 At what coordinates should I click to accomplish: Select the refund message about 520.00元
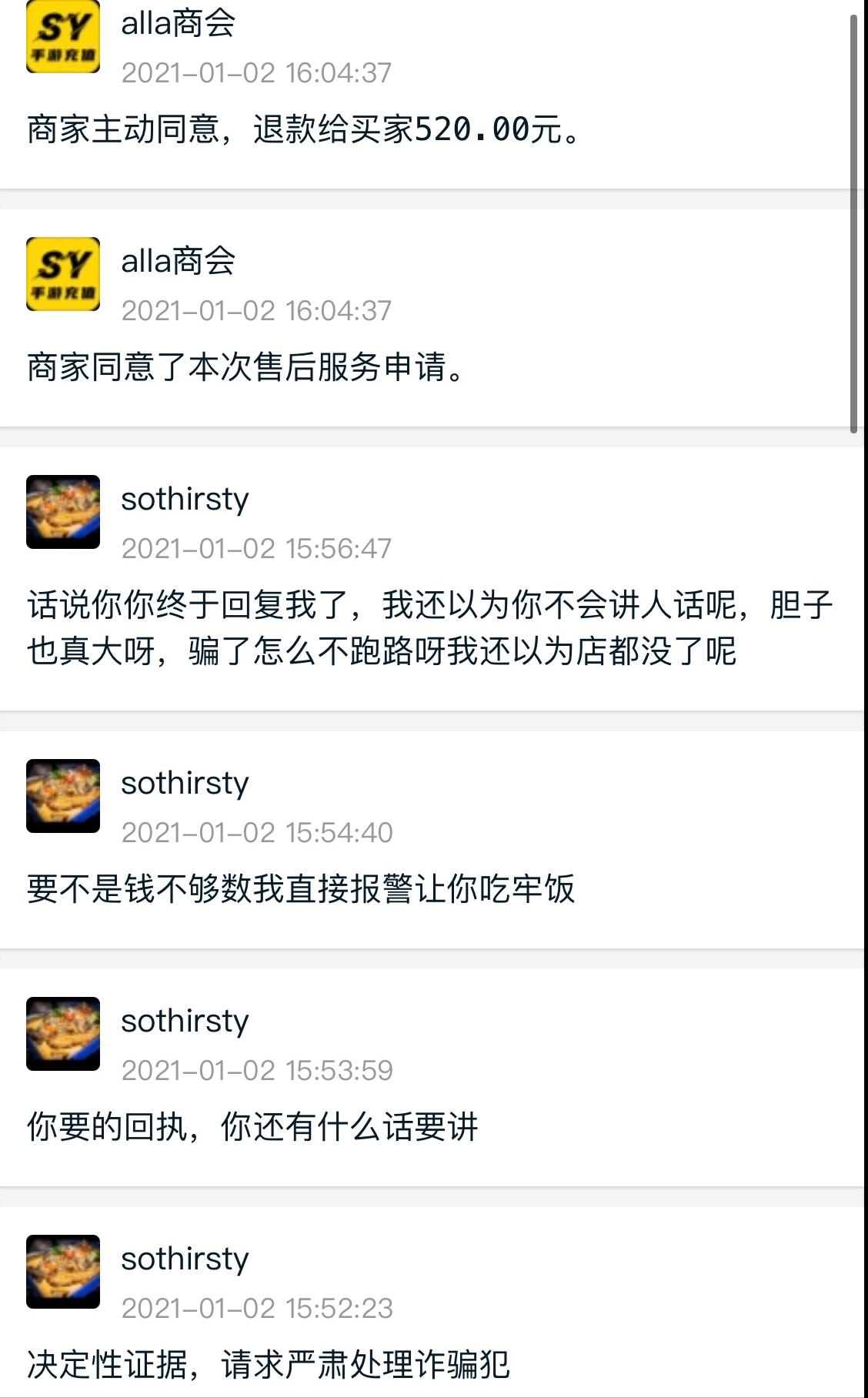302,131
